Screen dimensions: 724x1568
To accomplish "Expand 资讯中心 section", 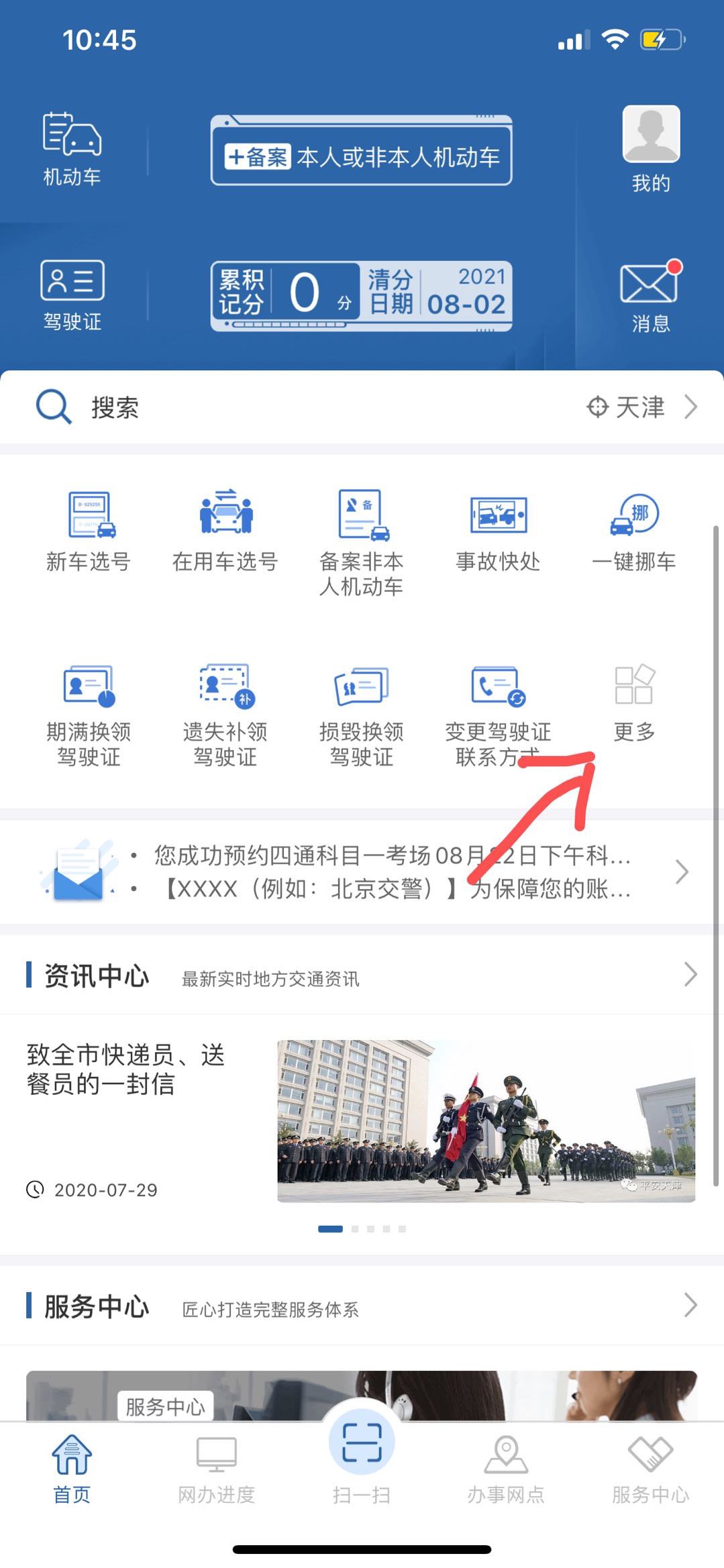I will (690, 974).
